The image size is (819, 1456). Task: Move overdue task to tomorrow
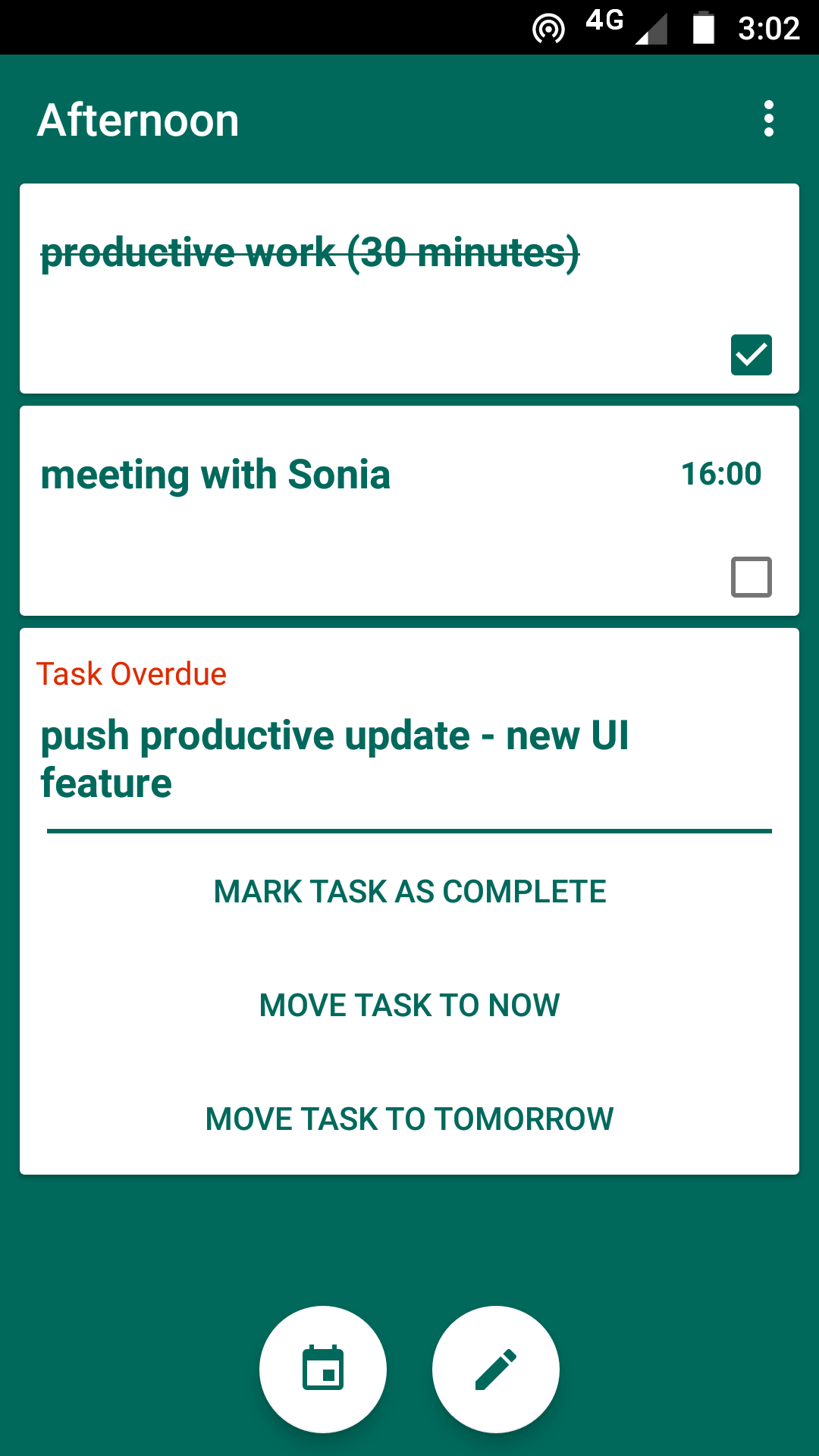point(409,1119)
